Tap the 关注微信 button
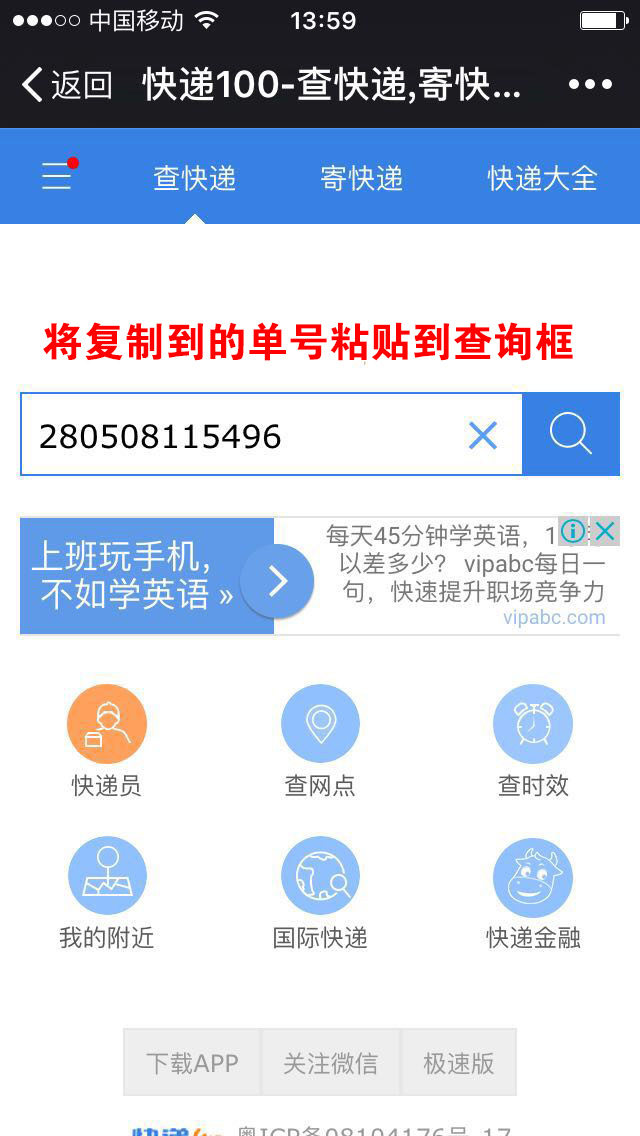The width and height of the screenshot is (640, 1136). click(x=331, y=1063)
